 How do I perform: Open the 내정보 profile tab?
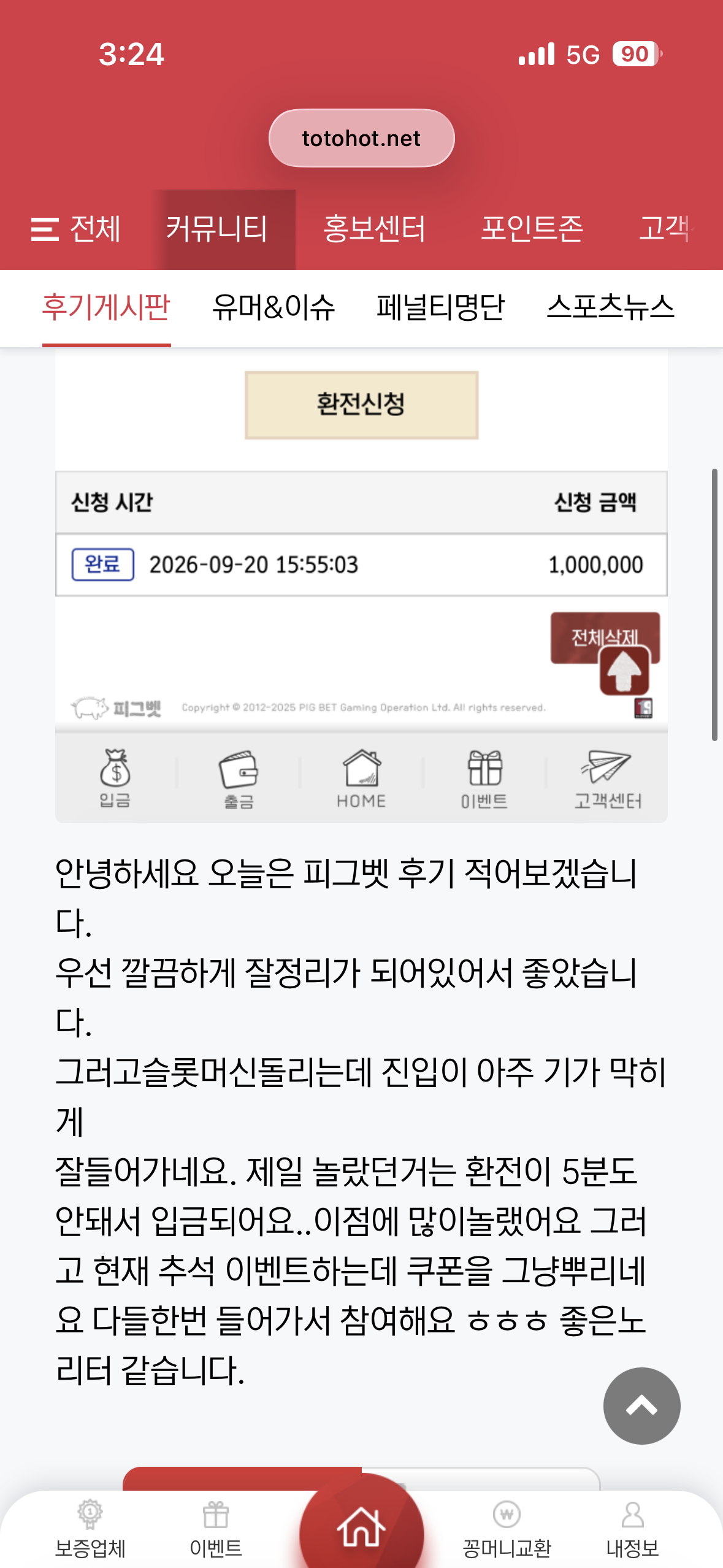coord(632,1529)
